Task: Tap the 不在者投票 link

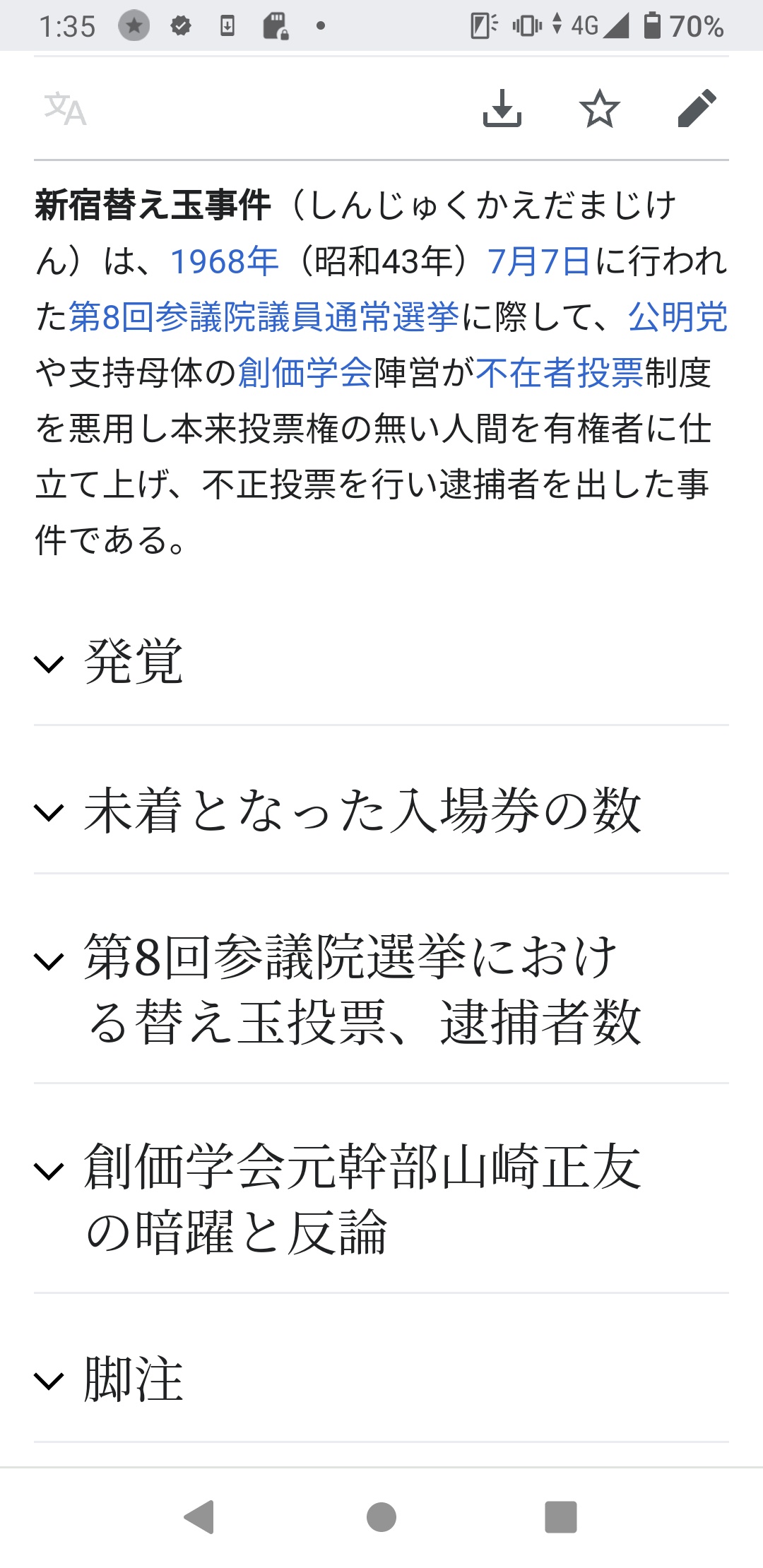Action: pos(560,372)
